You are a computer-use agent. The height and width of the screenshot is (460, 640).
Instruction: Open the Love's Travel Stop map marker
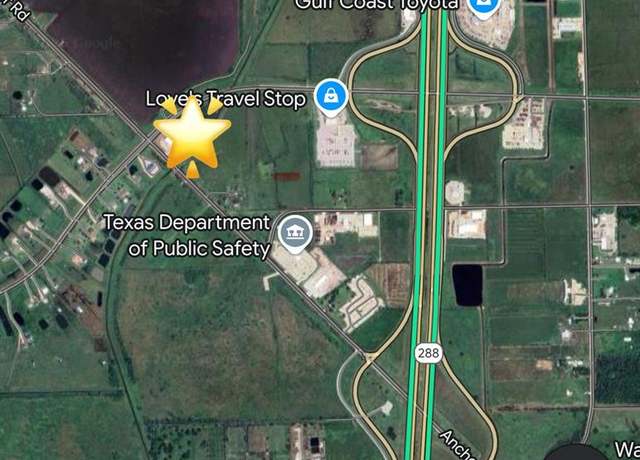pyautogui.click(x=329, y=96)
